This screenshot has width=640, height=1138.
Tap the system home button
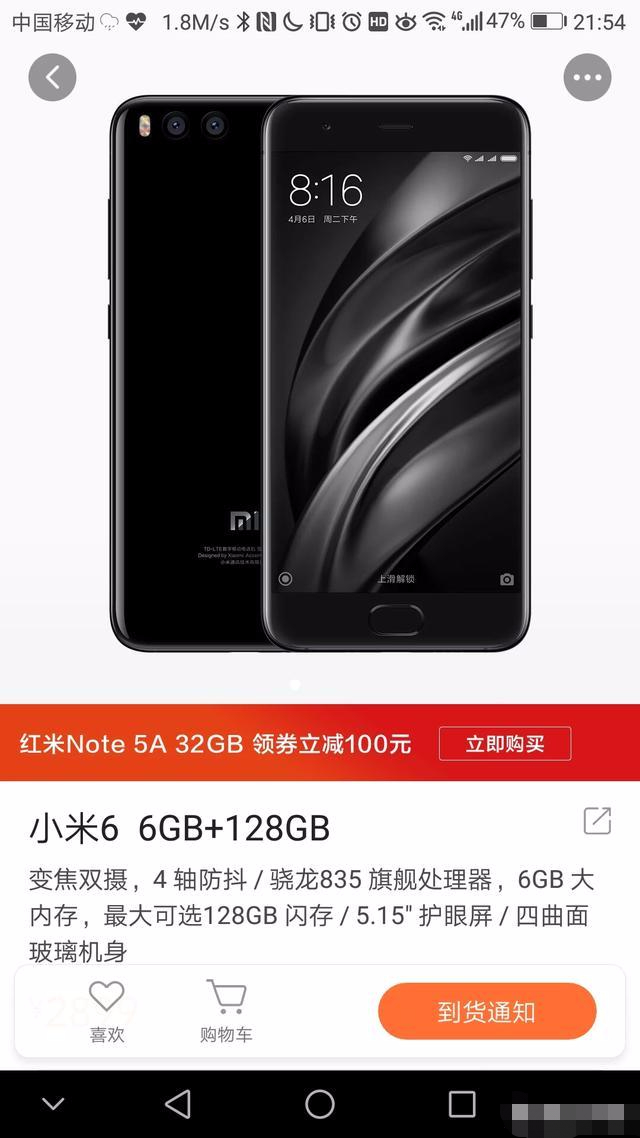(320, 1104)
